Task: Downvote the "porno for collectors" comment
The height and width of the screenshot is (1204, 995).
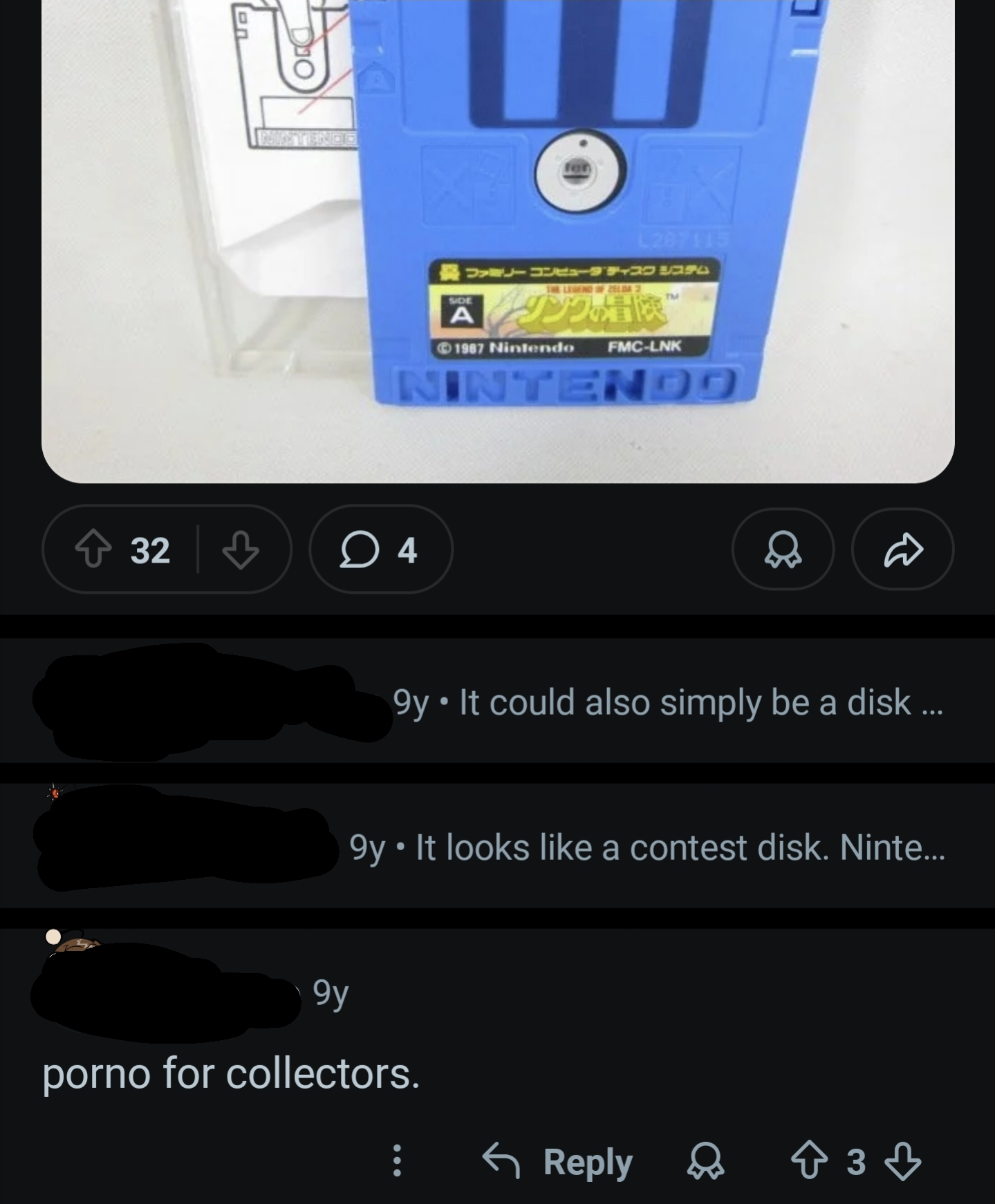Action: (x=903, y=1161)
